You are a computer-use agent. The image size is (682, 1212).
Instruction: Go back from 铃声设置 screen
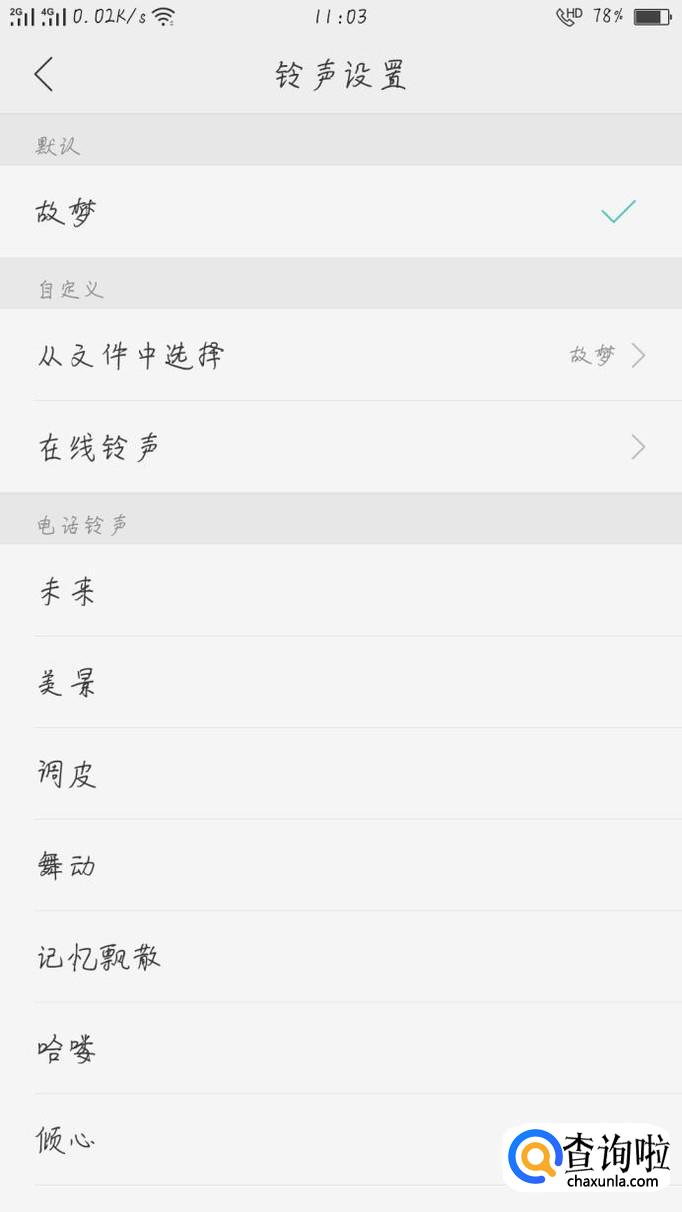(43, 75)
